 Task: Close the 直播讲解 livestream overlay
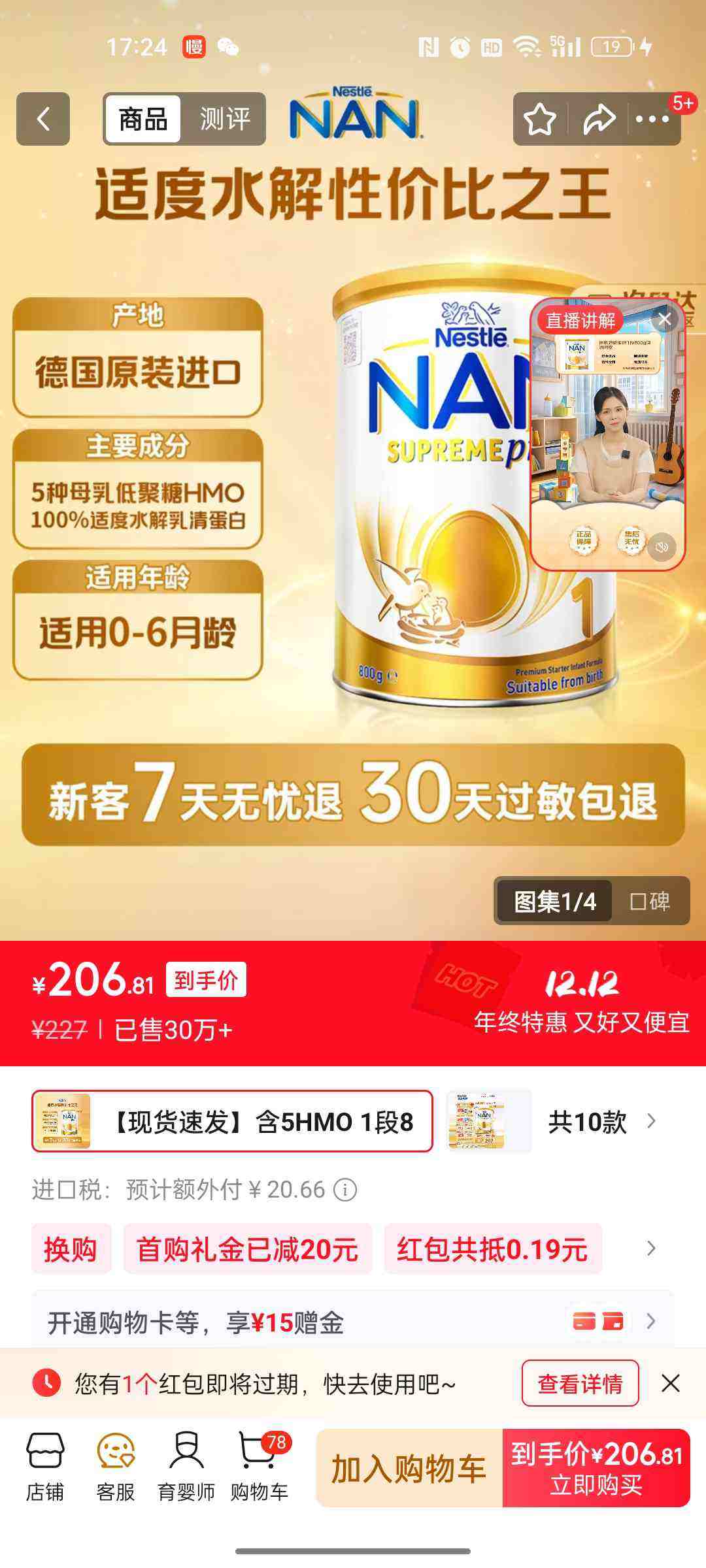click(665, 318)
